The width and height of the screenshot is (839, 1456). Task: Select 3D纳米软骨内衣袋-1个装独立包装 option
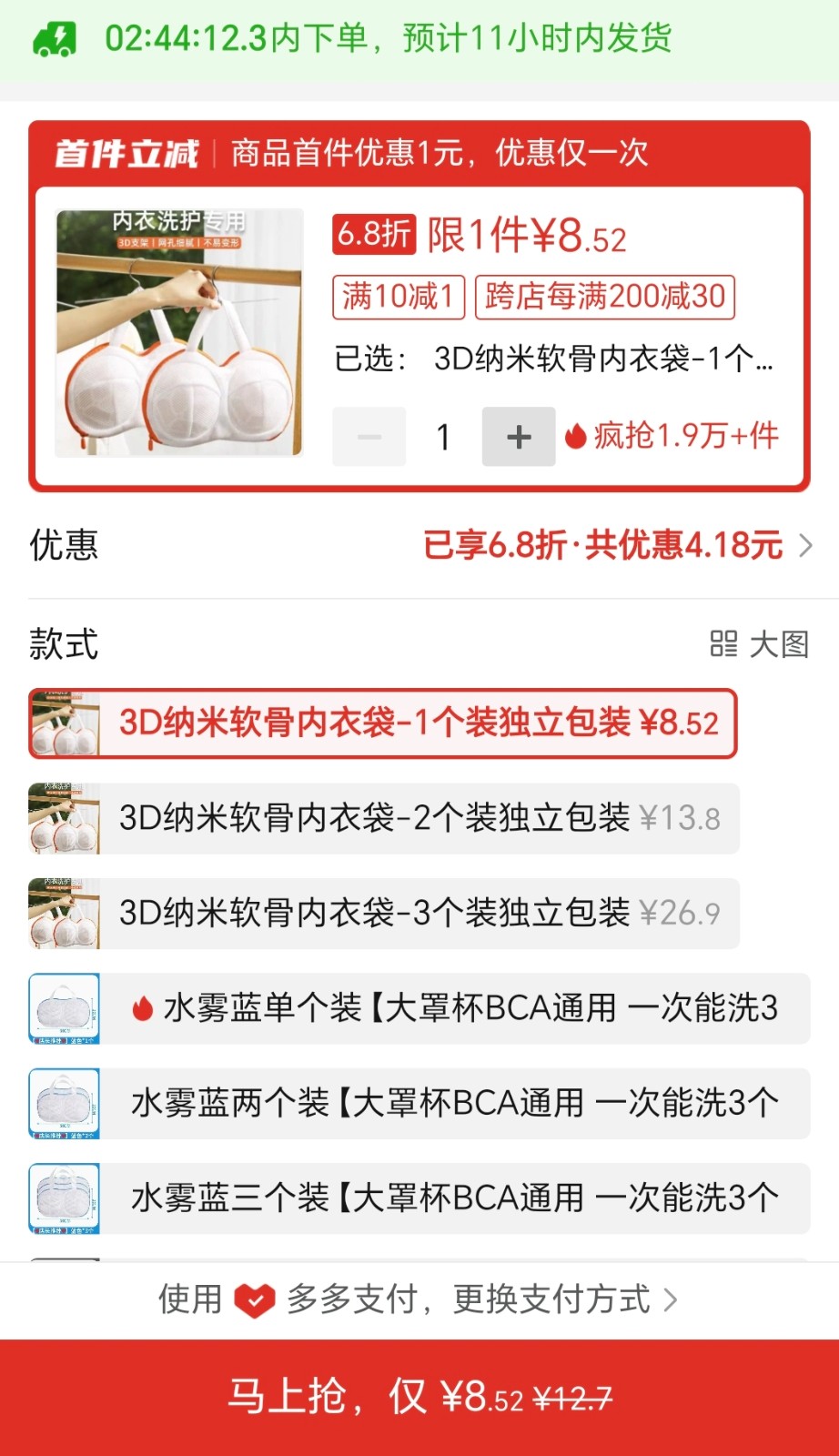pos(383,723)
